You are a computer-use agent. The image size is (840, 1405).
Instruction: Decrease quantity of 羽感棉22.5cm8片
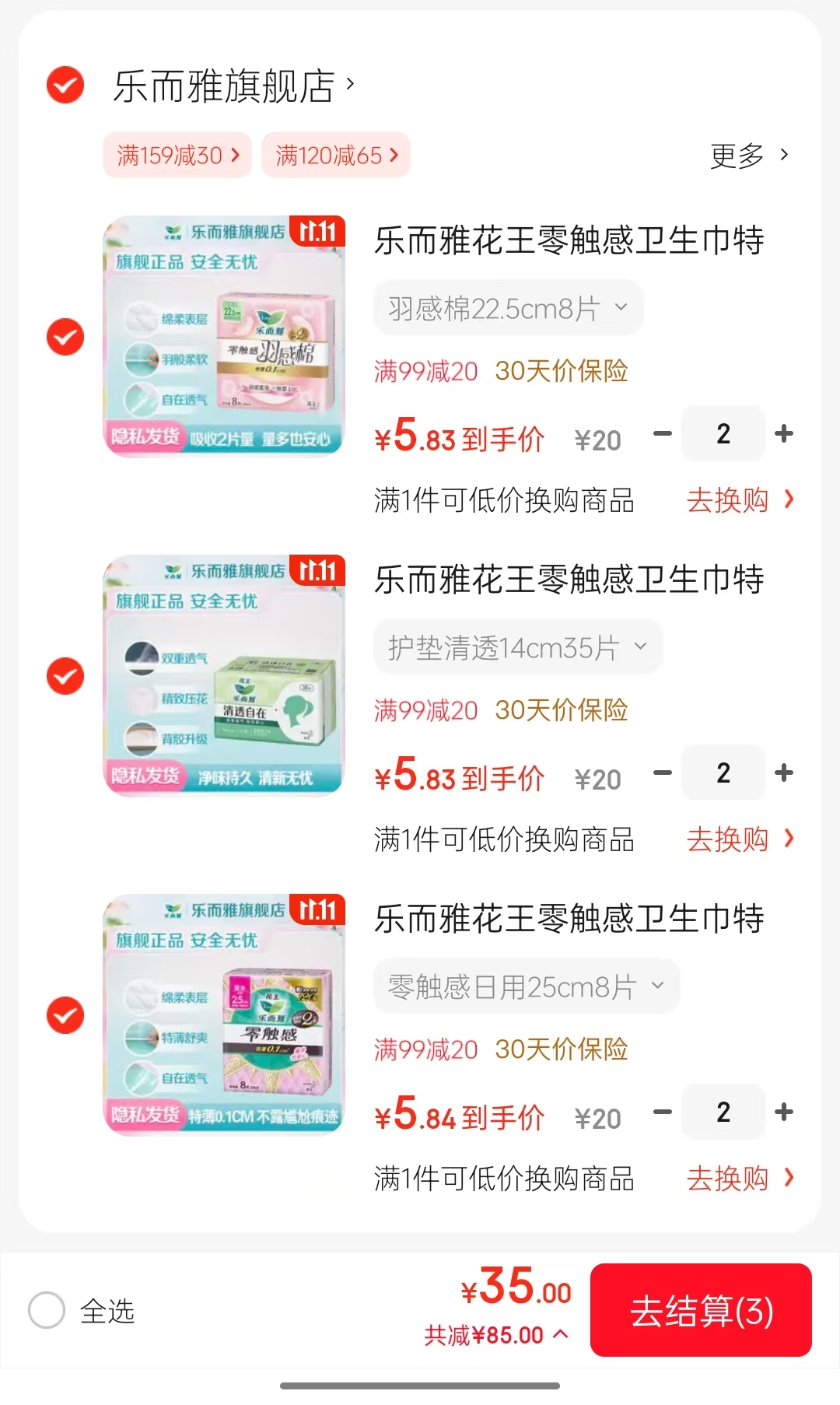click(663, 433)
